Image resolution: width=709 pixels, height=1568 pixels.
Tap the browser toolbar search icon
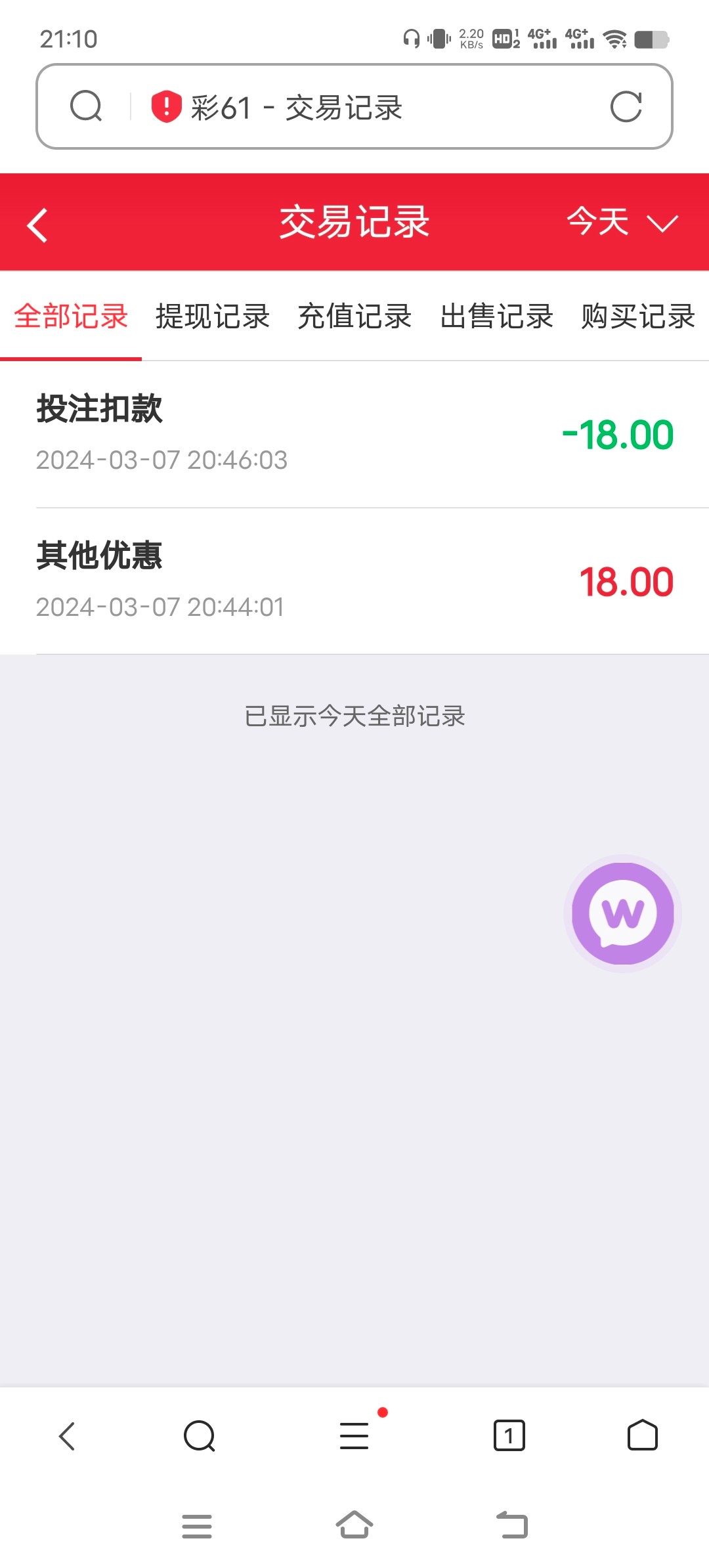pyautogui.click(x=200, y=1435)
